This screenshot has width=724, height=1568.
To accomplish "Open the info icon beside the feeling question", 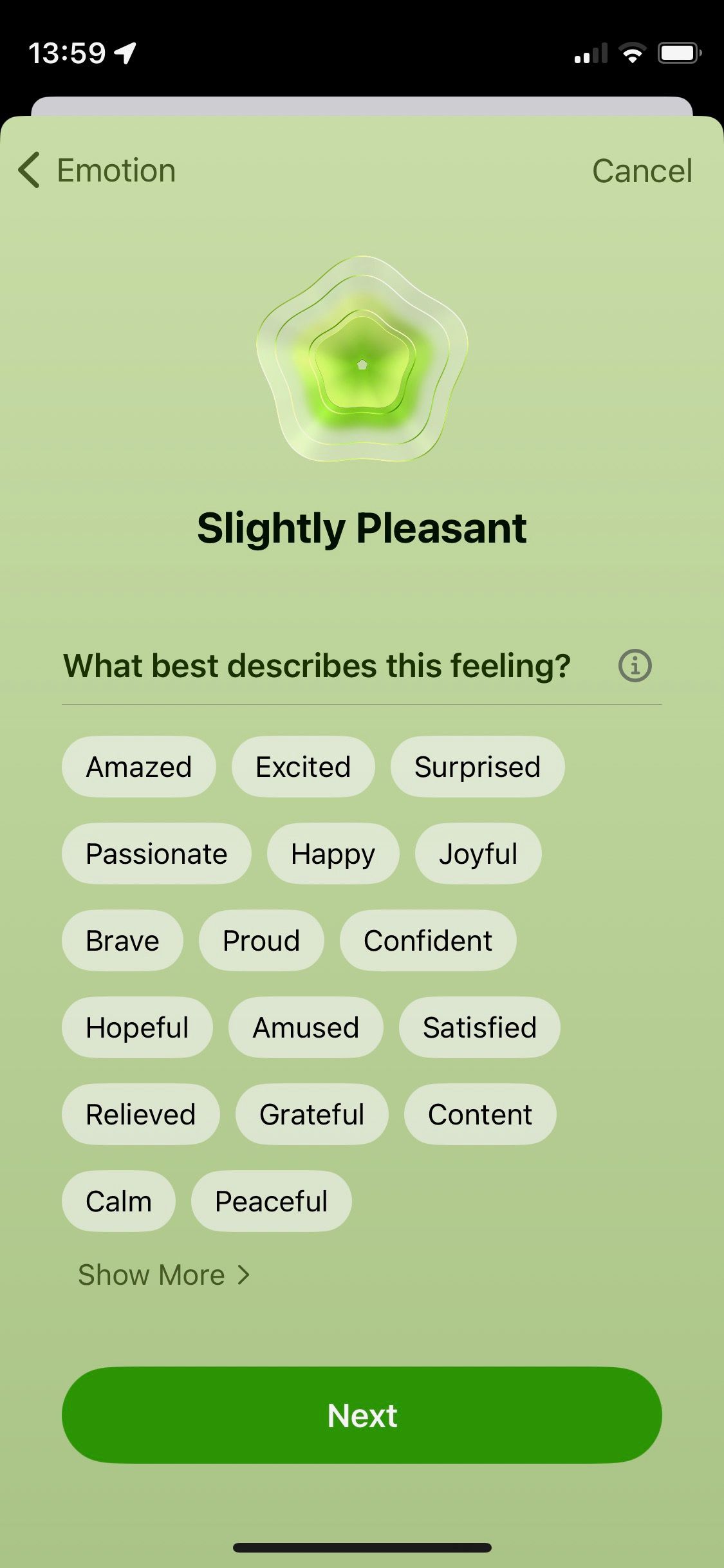I will coord(635,666).
